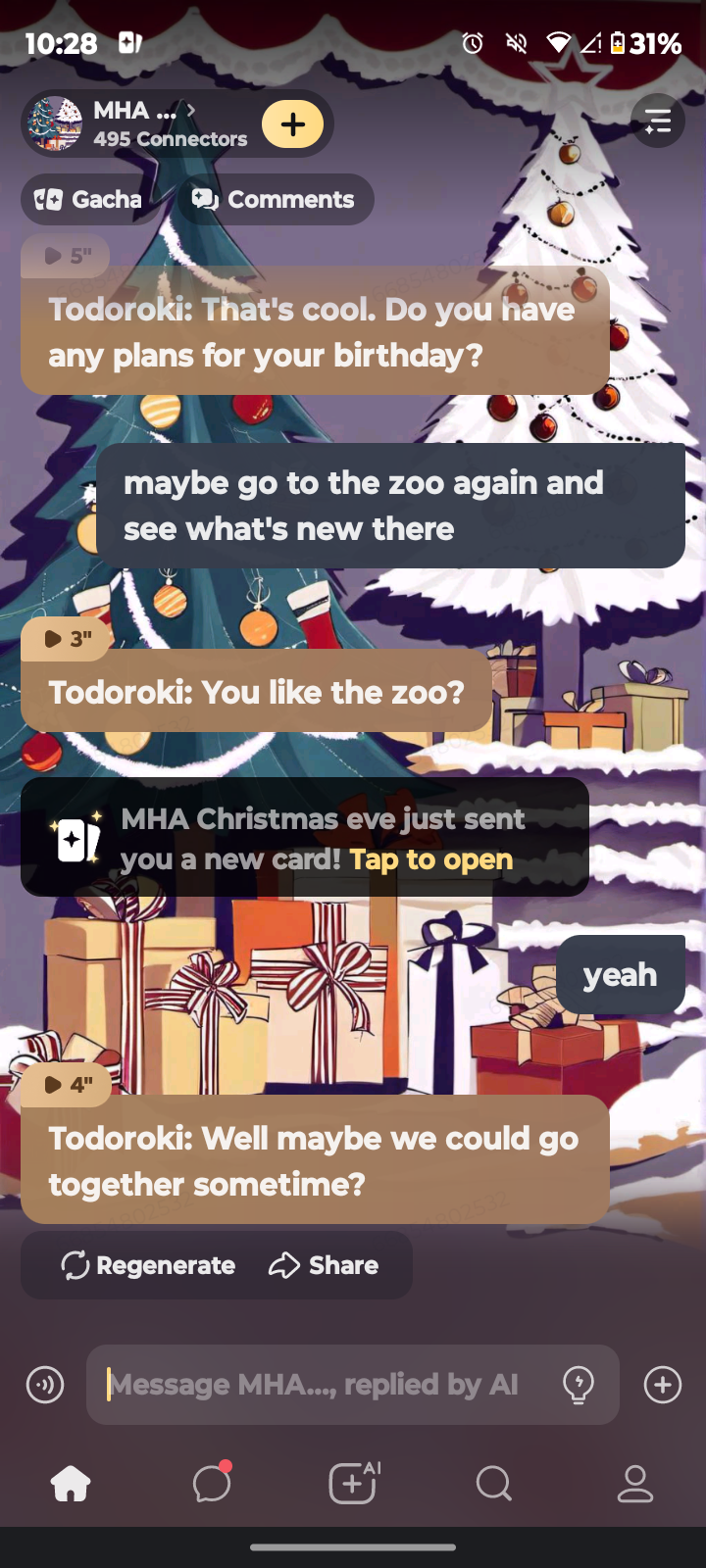Viewport: 706px width, 1568px height.
Task: Play the 3" "You like the zoo?" audio
Action: 66,639
